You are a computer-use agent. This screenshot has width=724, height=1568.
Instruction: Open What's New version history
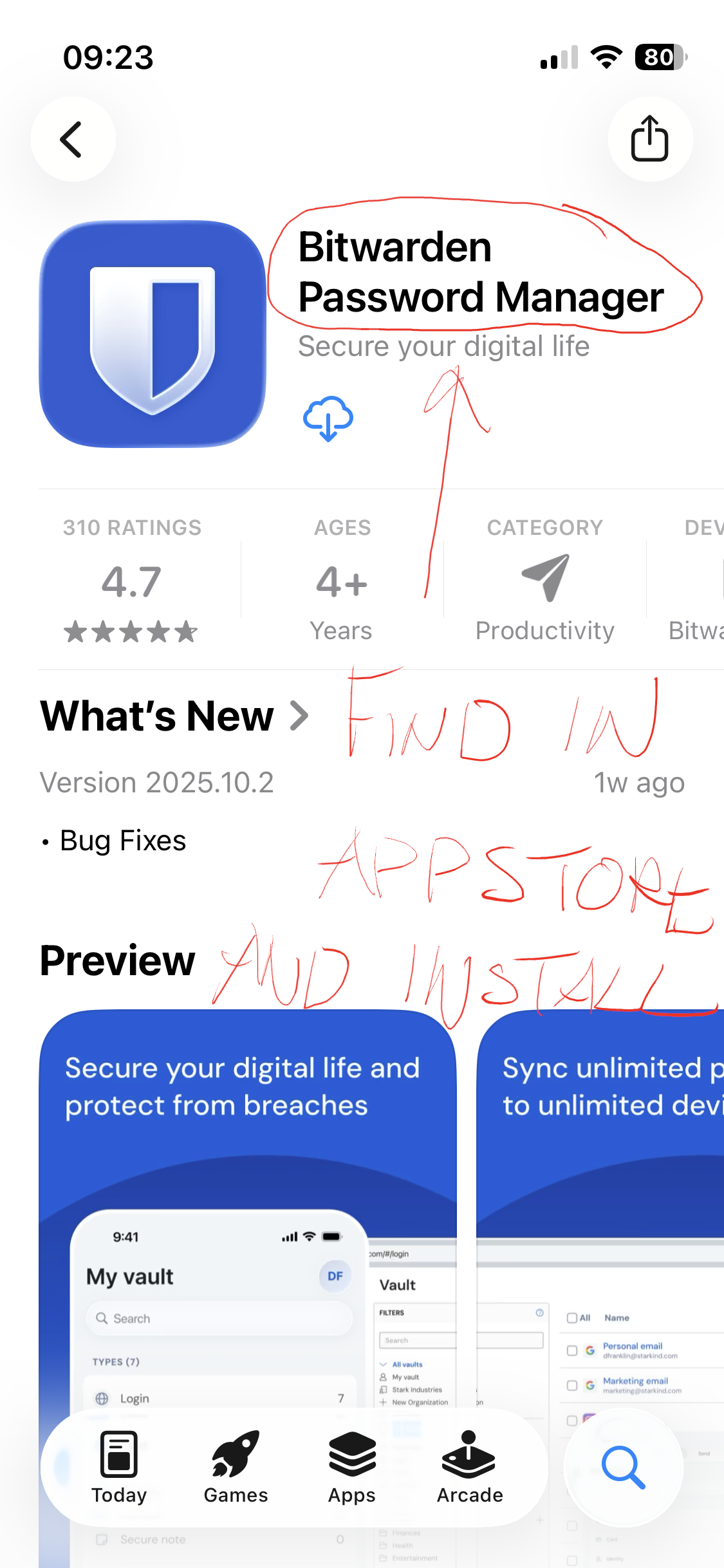(x=175, y=716)
